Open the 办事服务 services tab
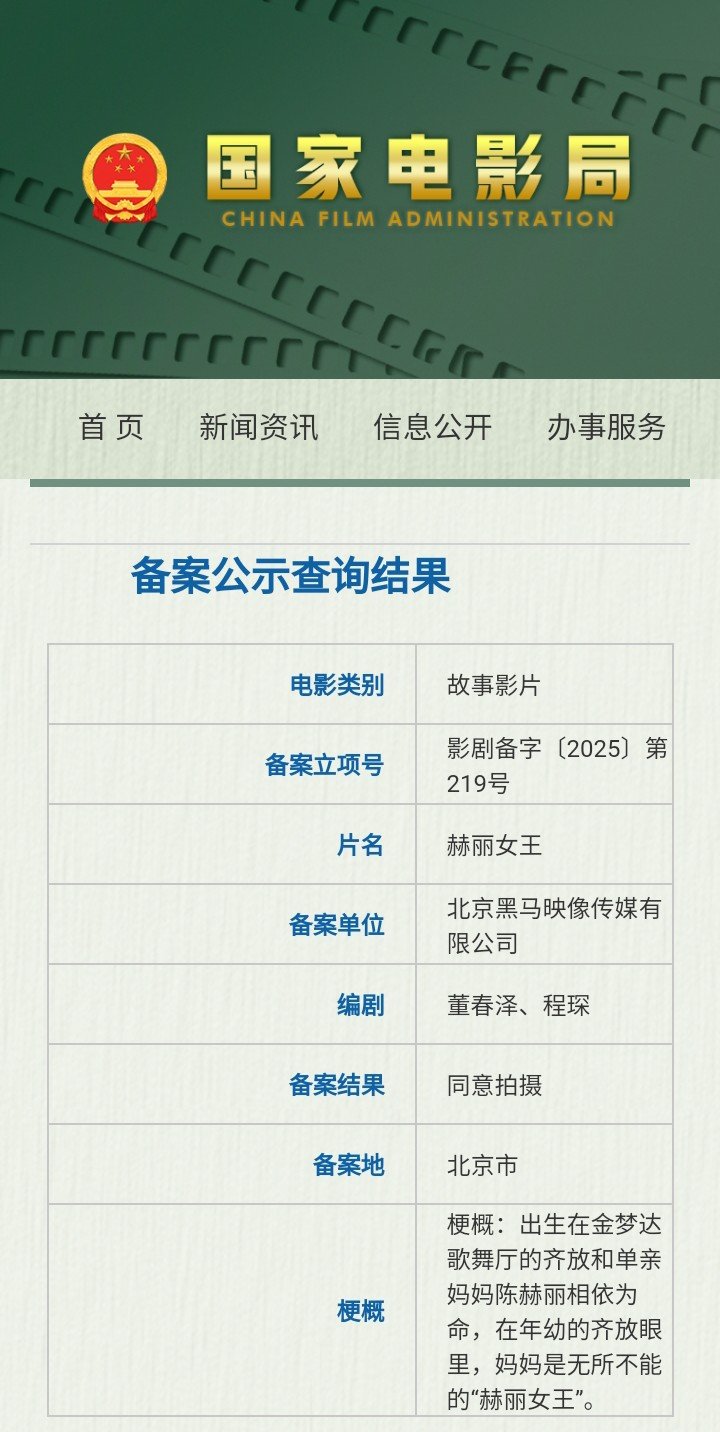 (606, 428)
